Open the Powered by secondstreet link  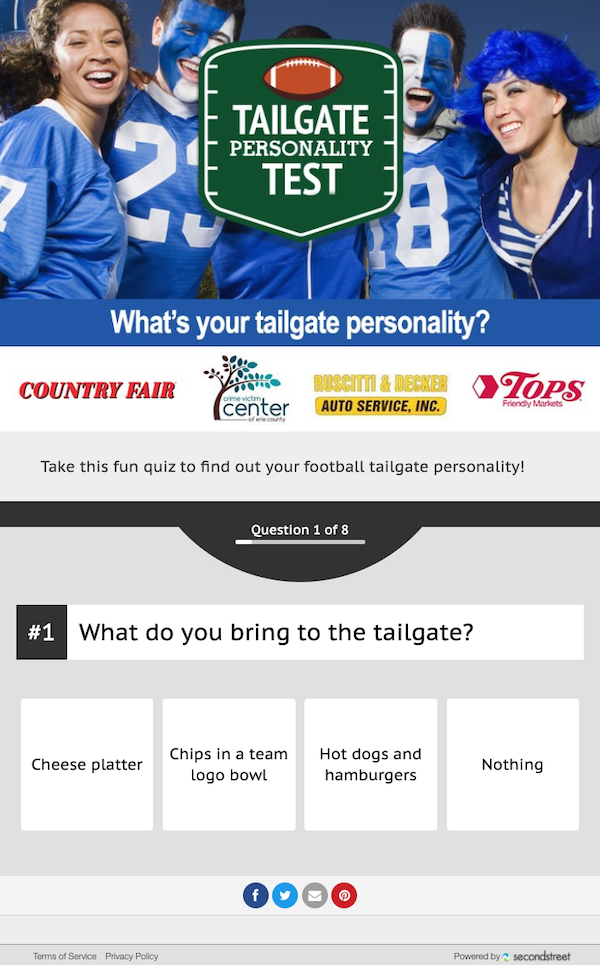[x=512, y=957]
